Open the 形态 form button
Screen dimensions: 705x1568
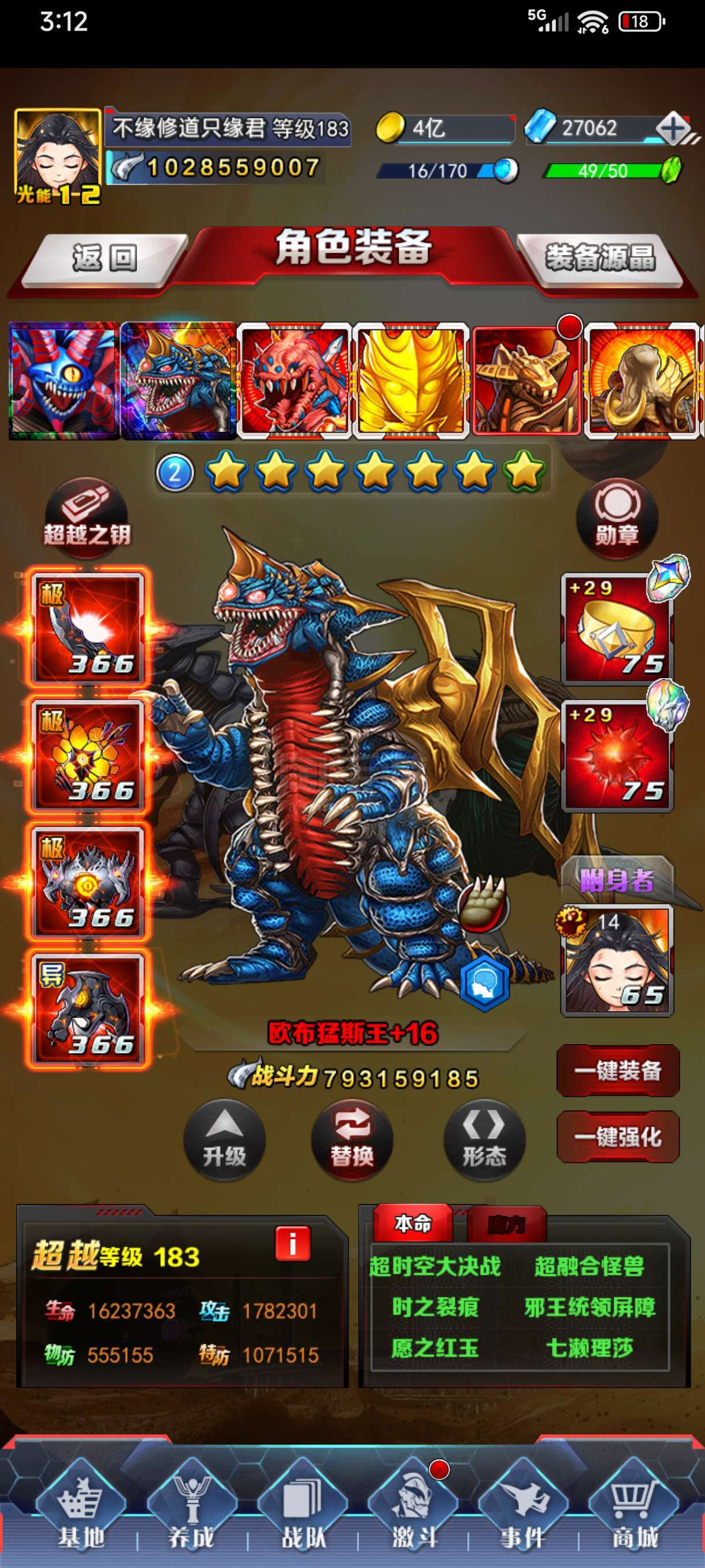point(484,1141)
